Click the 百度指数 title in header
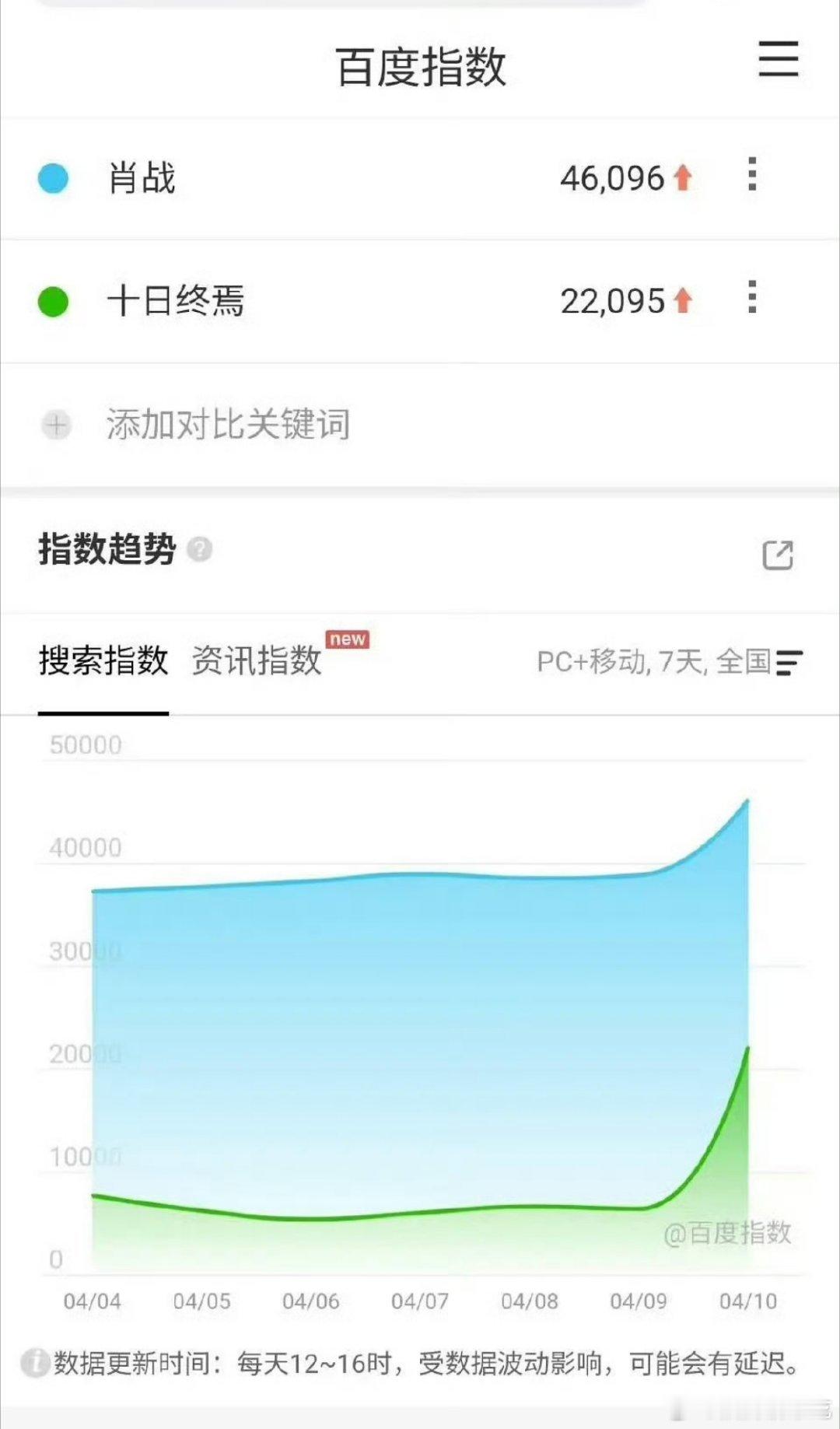 420,66
